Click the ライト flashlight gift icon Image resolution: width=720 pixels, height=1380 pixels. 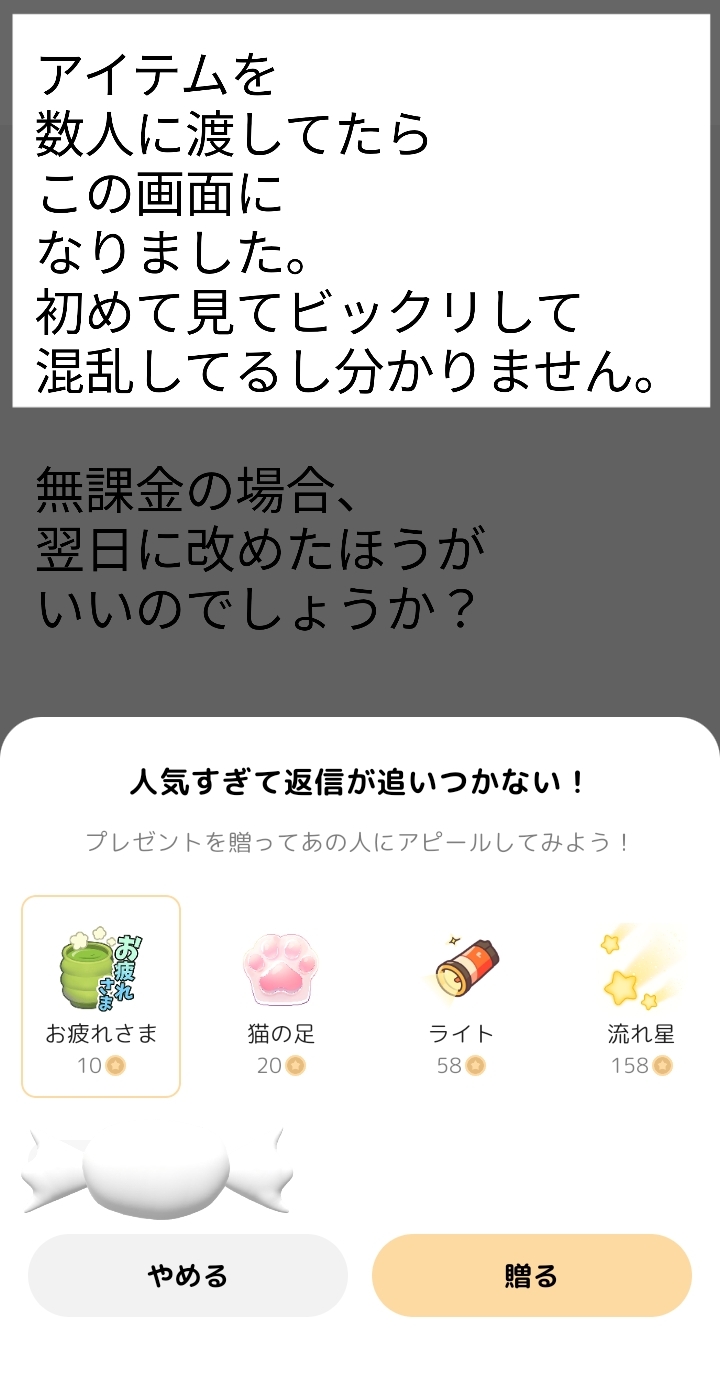tap(462, 965)
